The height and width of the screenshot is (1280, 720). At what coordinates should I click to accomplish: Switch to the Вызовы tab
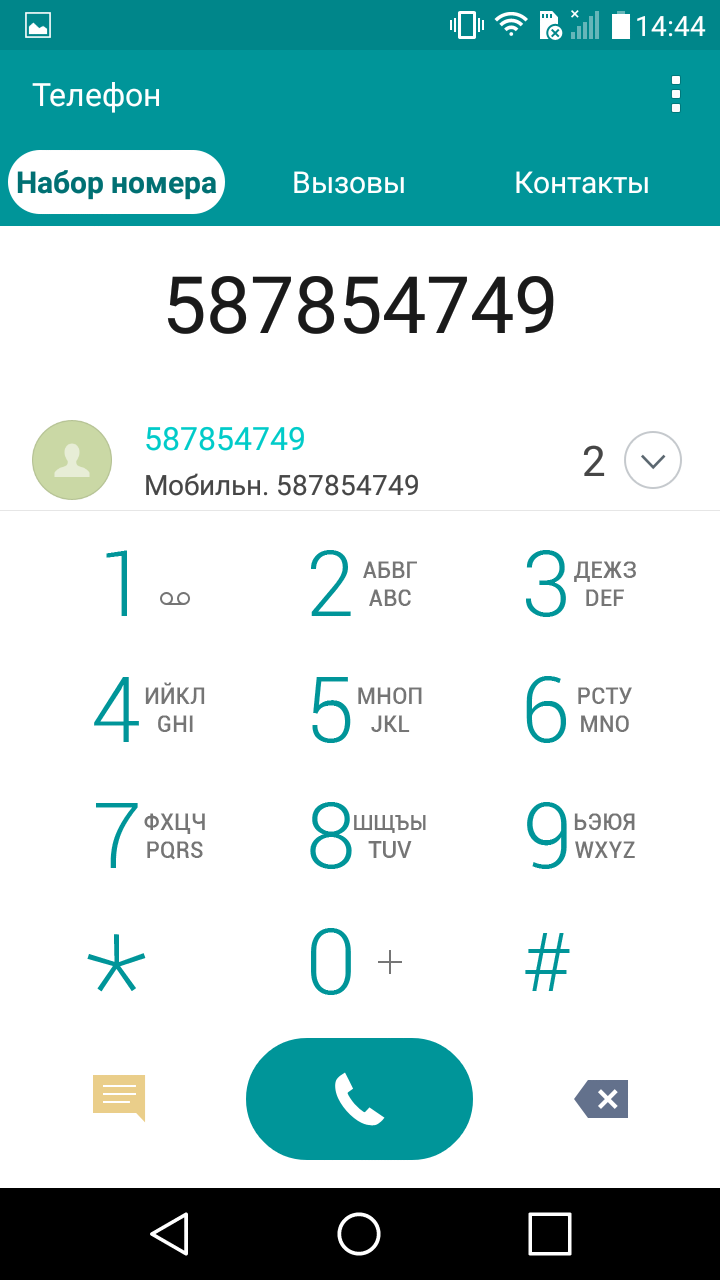pos(349,183)
